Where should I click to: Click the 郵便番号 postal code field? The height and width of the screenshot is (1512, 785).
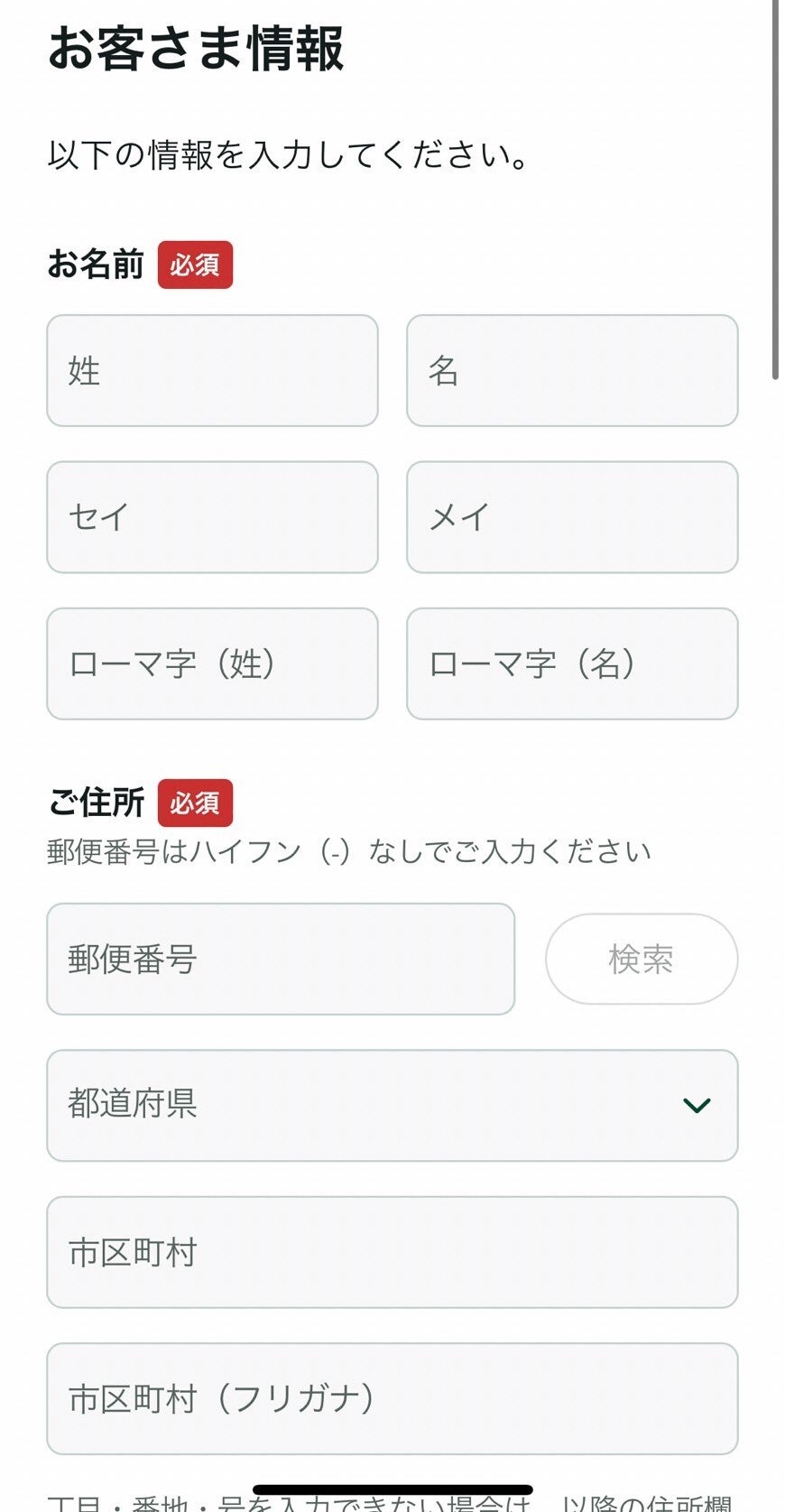tap(281, 959)
